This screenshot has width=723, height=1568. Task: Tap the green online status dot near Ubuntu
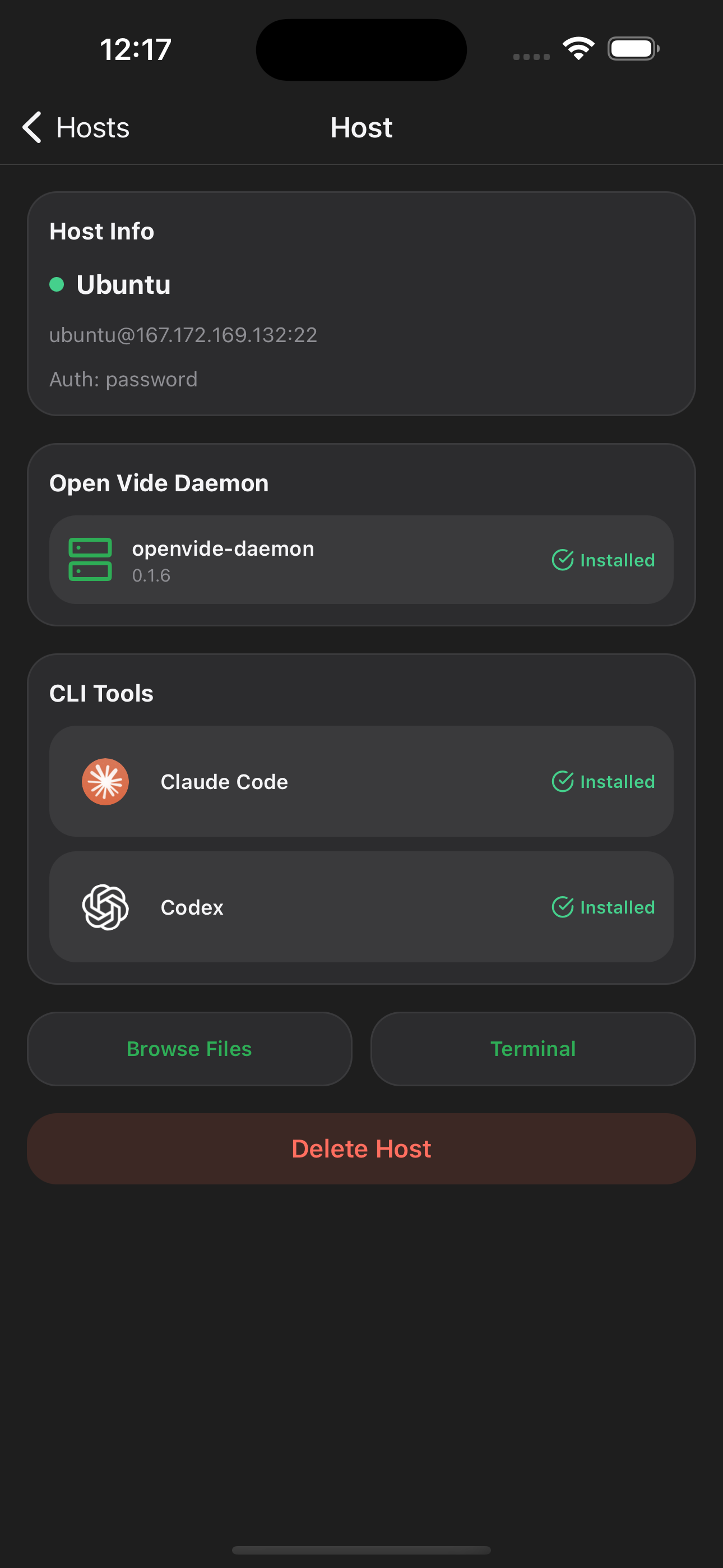[x=57, y=284]
